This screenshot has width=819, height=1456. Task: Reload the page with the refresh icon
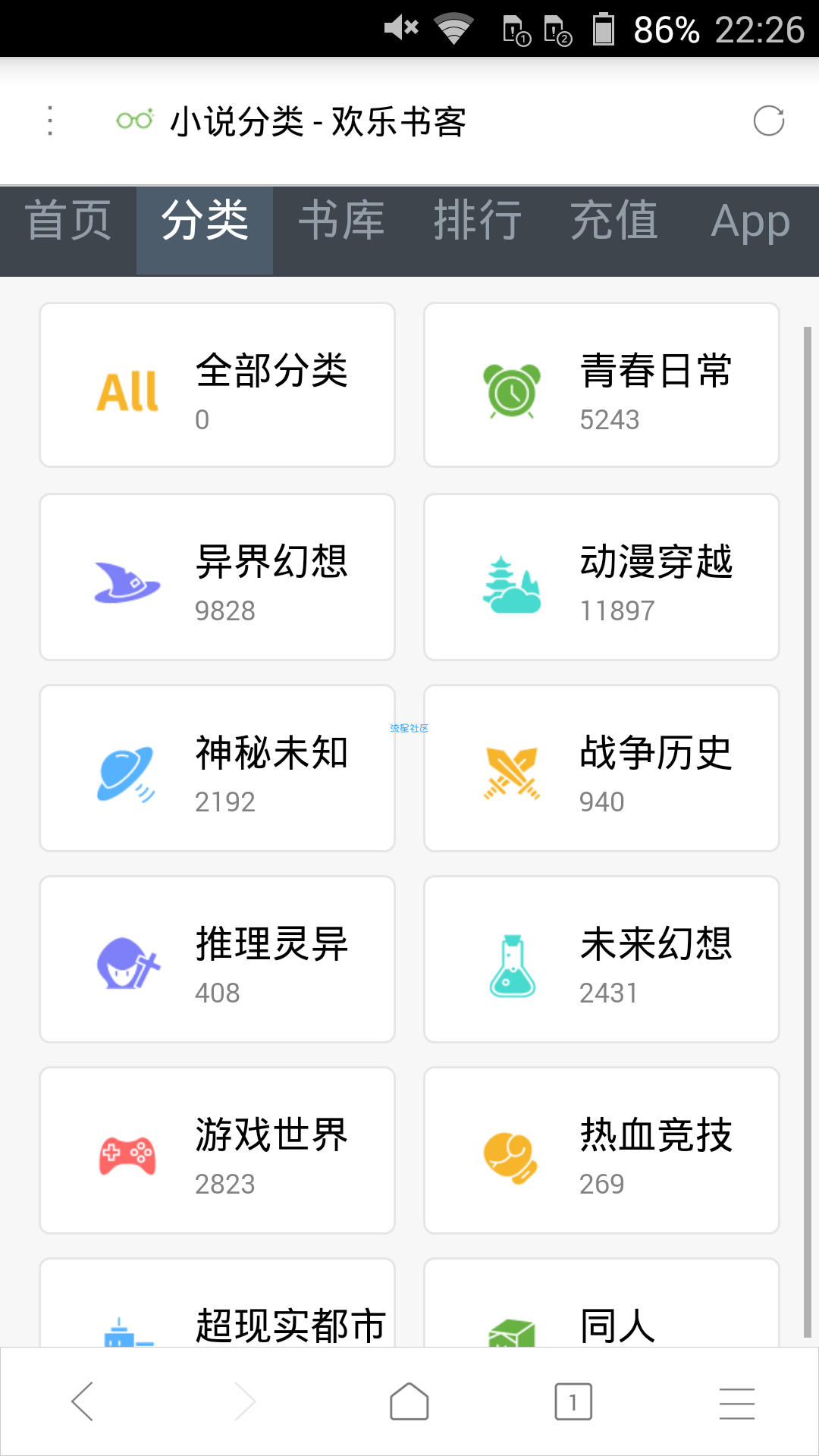coord(768,121)
